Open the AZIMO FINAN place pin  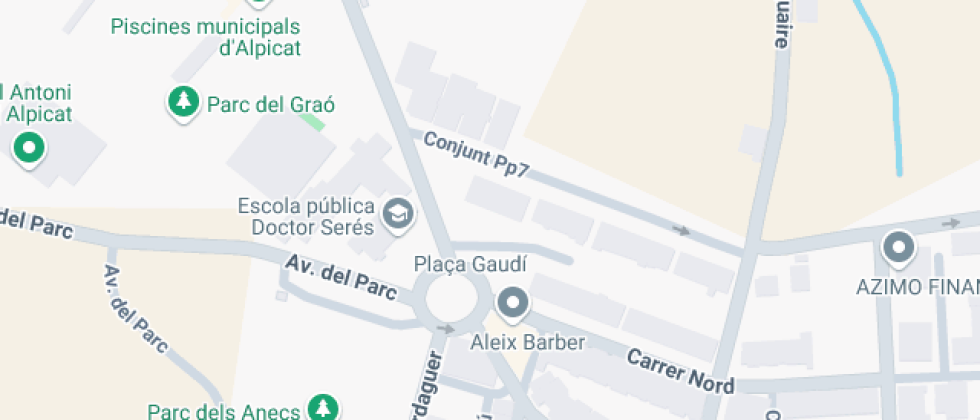(897, 247)
